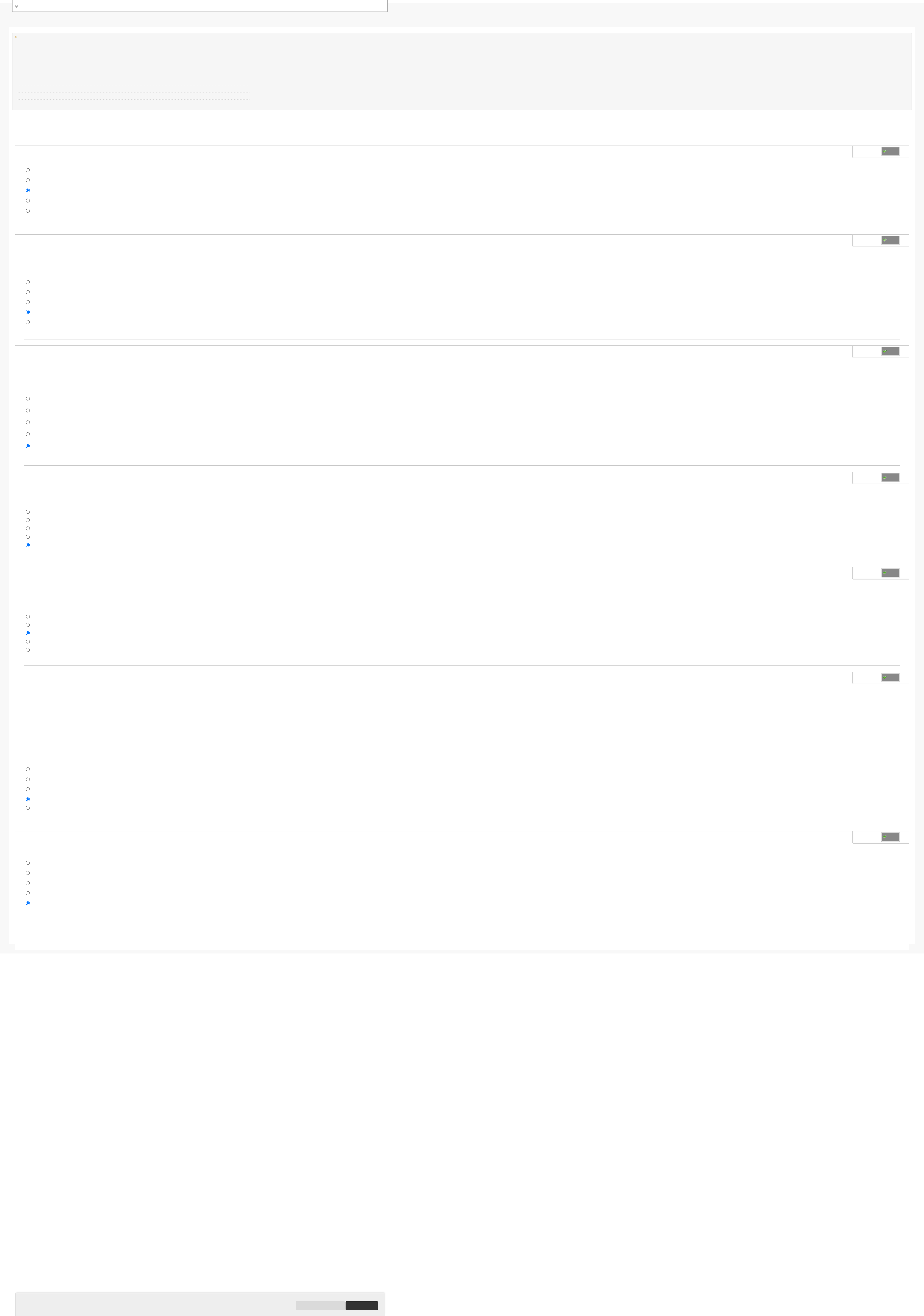
Task: Select the first option in the second question
Action: (28, 282)
